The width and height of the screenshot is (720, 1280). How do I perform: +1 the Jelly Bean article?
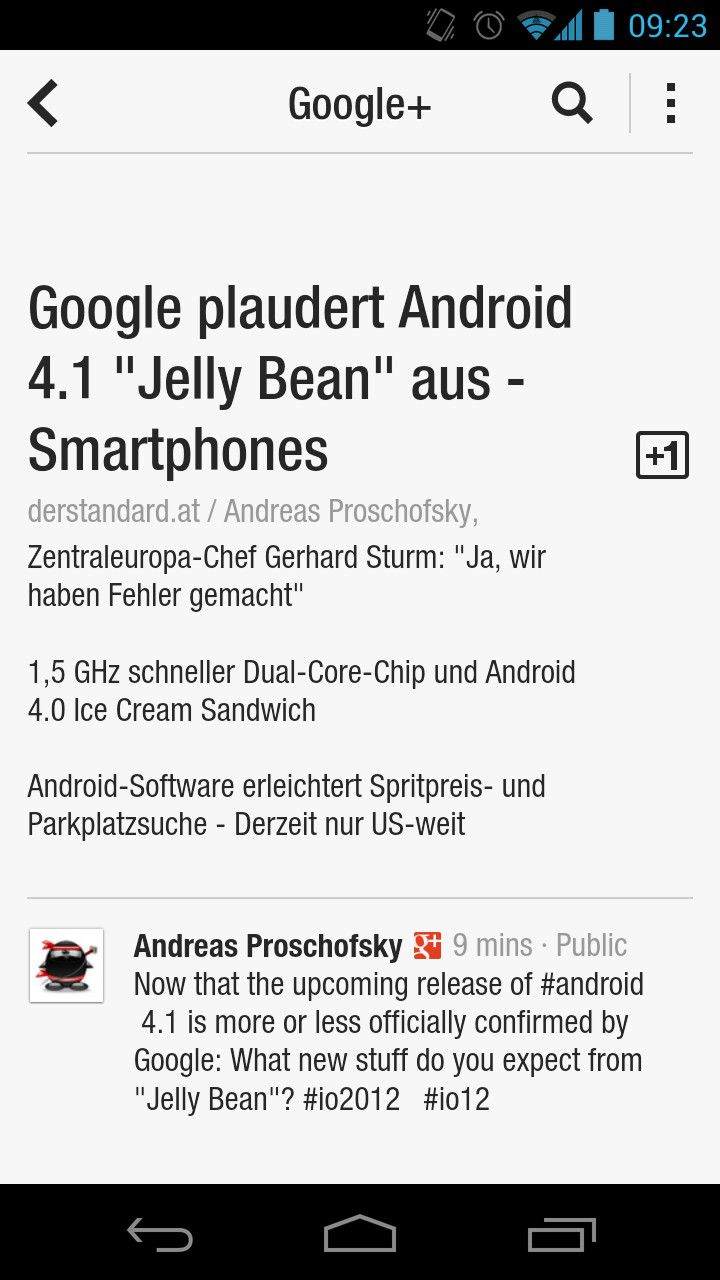click(662, 456)
